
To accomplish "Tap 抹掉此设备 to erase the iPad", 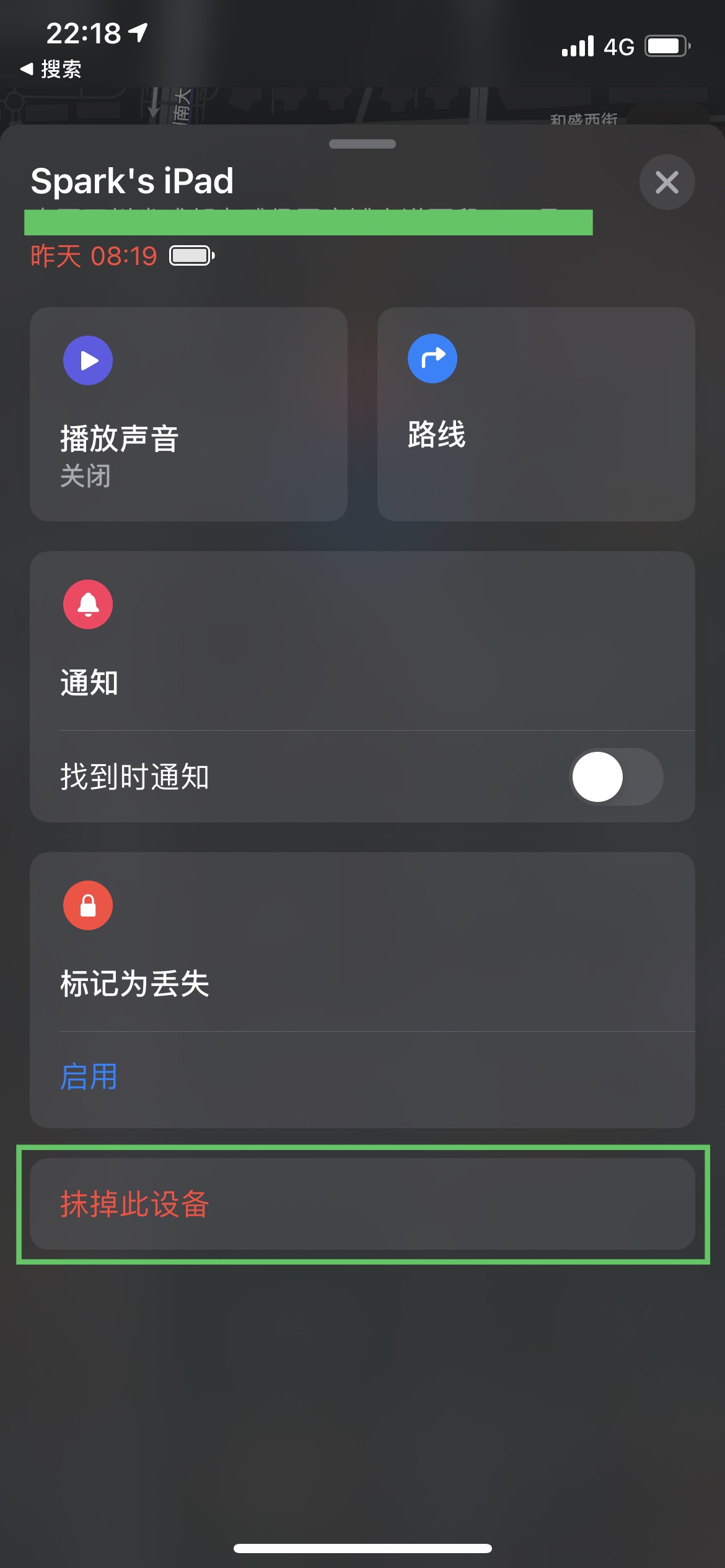I will point(362,1204).
